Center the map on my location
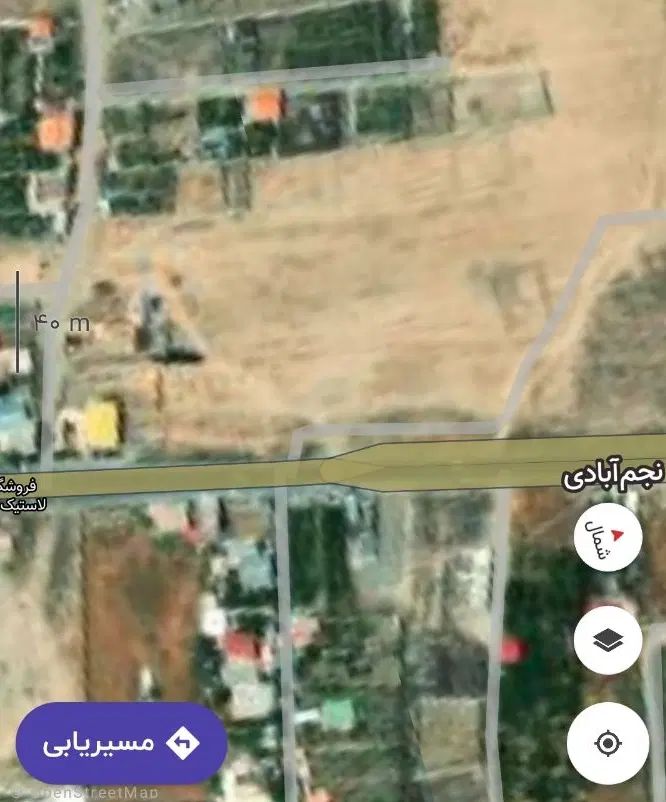Screen dimensions: 666x802 (608, 743)
